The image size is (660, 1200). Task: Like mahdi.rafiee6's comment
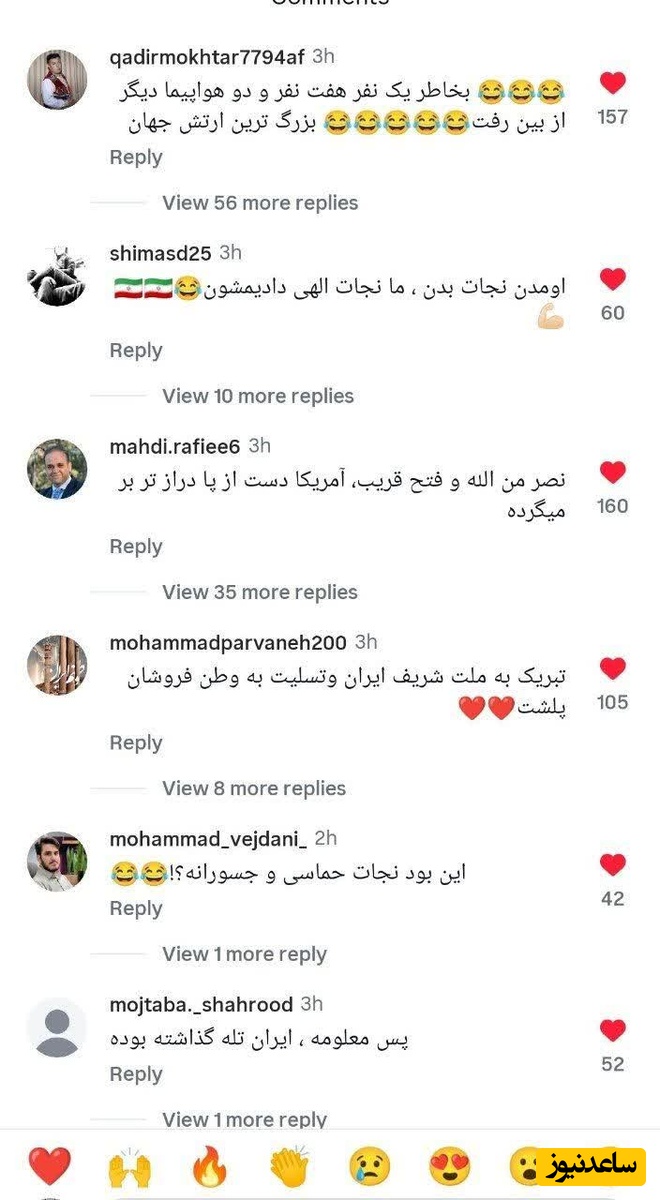coord(612,473)
